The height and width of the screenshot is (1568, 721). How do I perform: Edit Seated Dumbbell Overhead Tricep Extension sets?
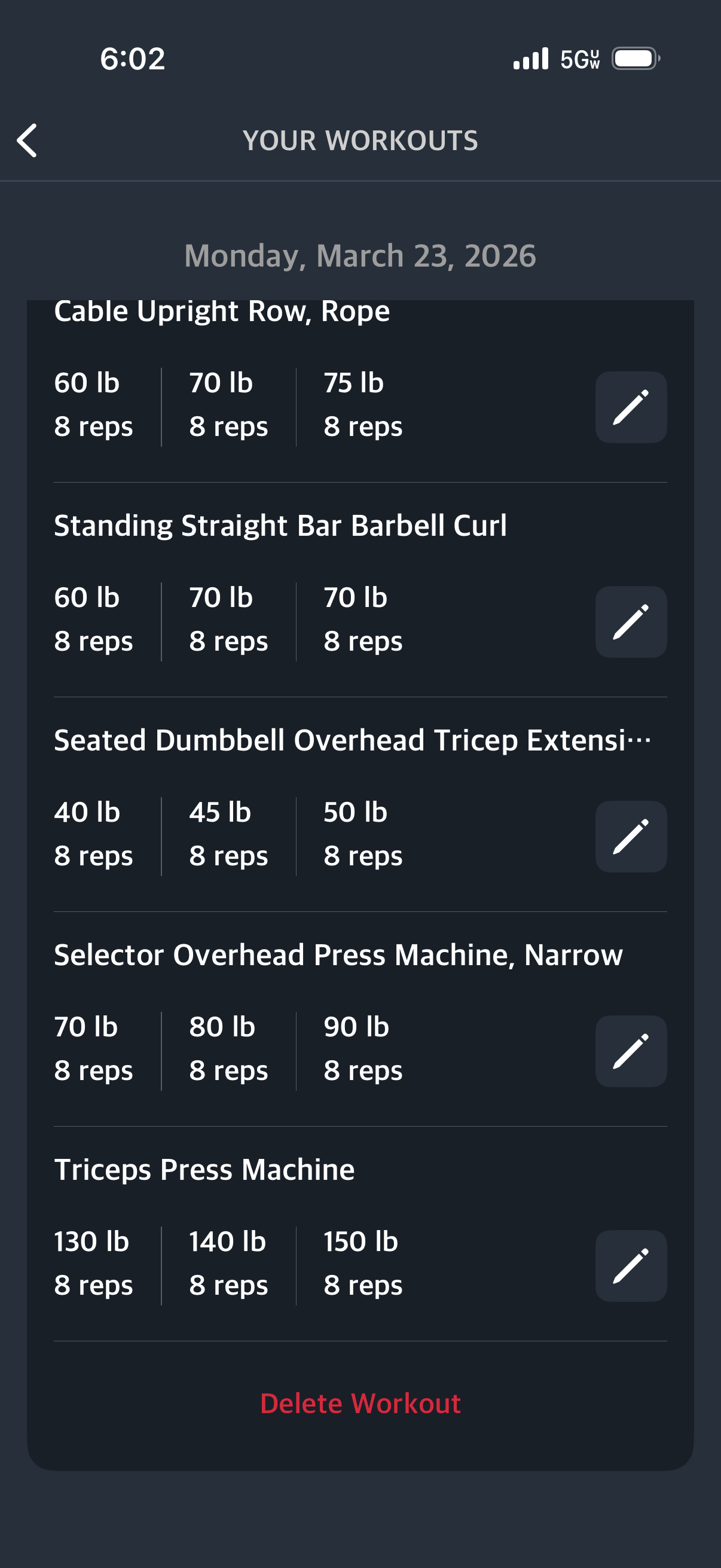630,837
